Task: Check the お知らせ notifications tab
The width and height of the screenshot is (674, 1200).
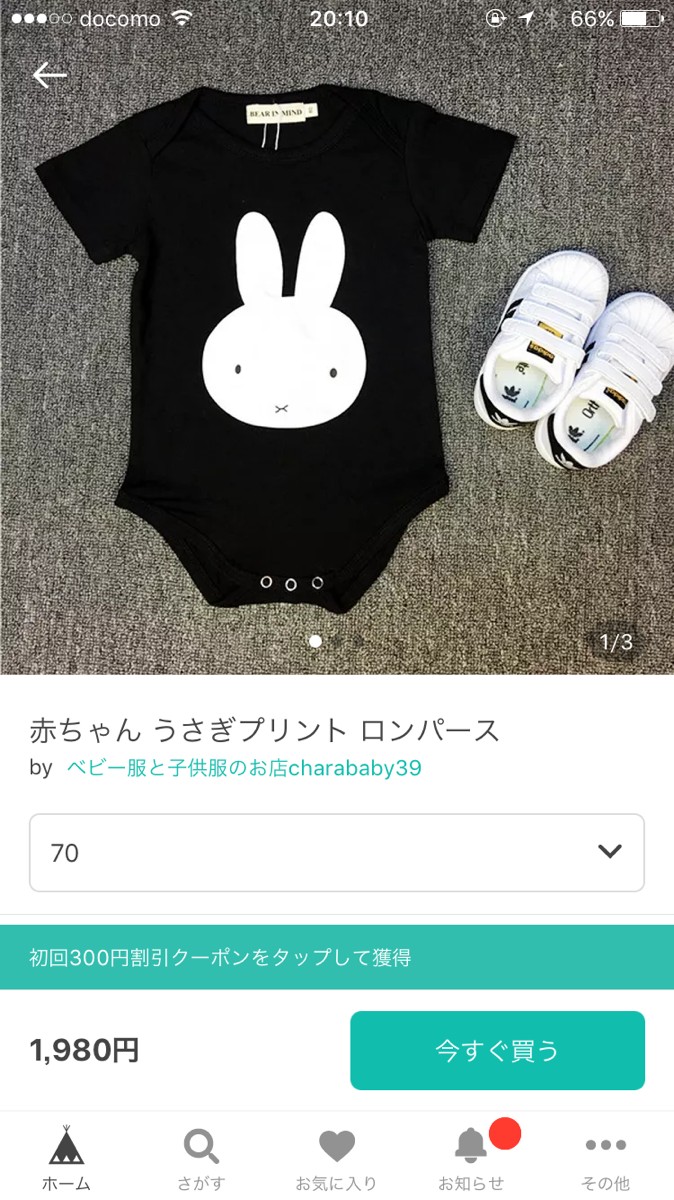Action: [471, 1158]
